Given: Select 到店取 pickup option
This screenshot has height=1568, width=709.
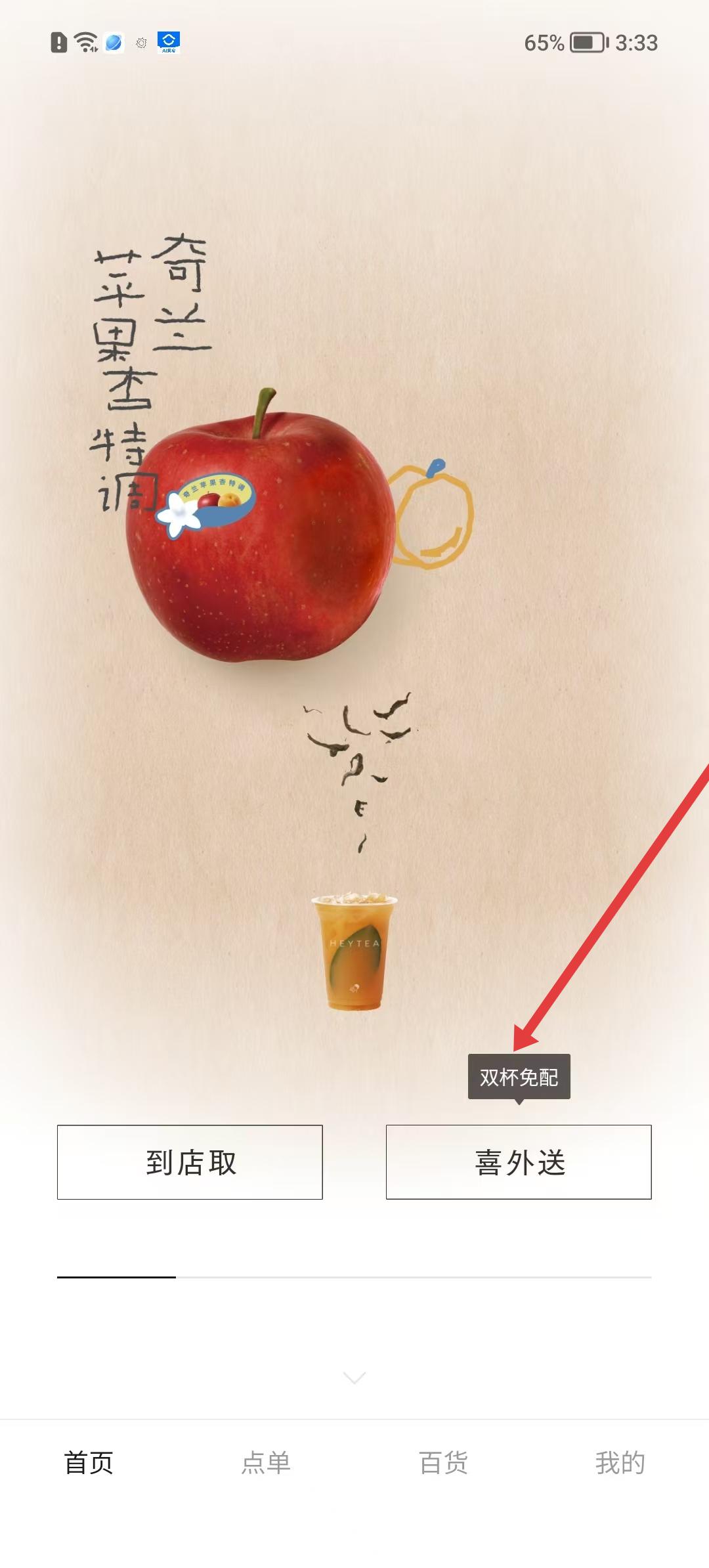Looking at the screenshot, I should 190,1162.
